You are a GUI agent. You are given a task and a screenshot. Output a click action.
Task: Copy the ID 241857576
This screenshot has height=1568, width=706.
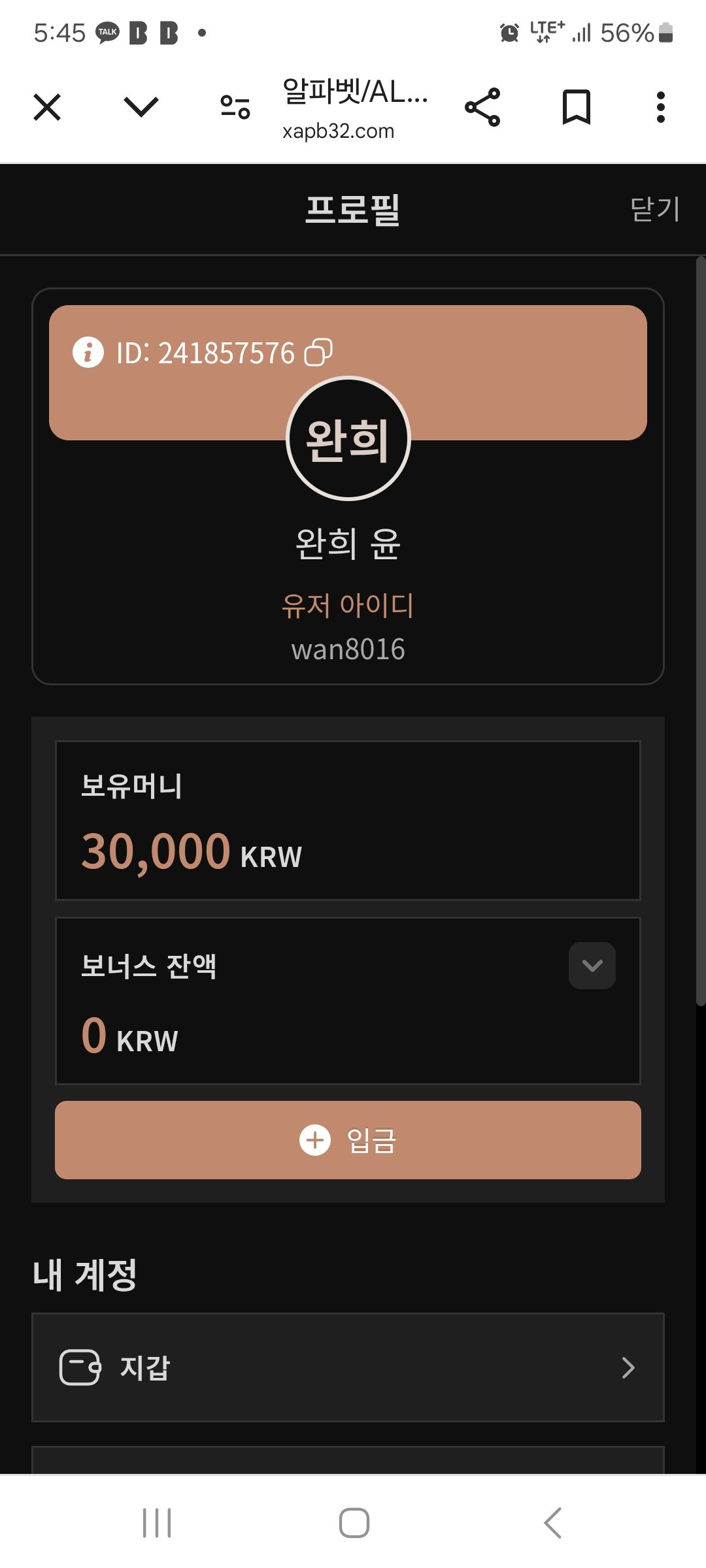click(319, 352)
